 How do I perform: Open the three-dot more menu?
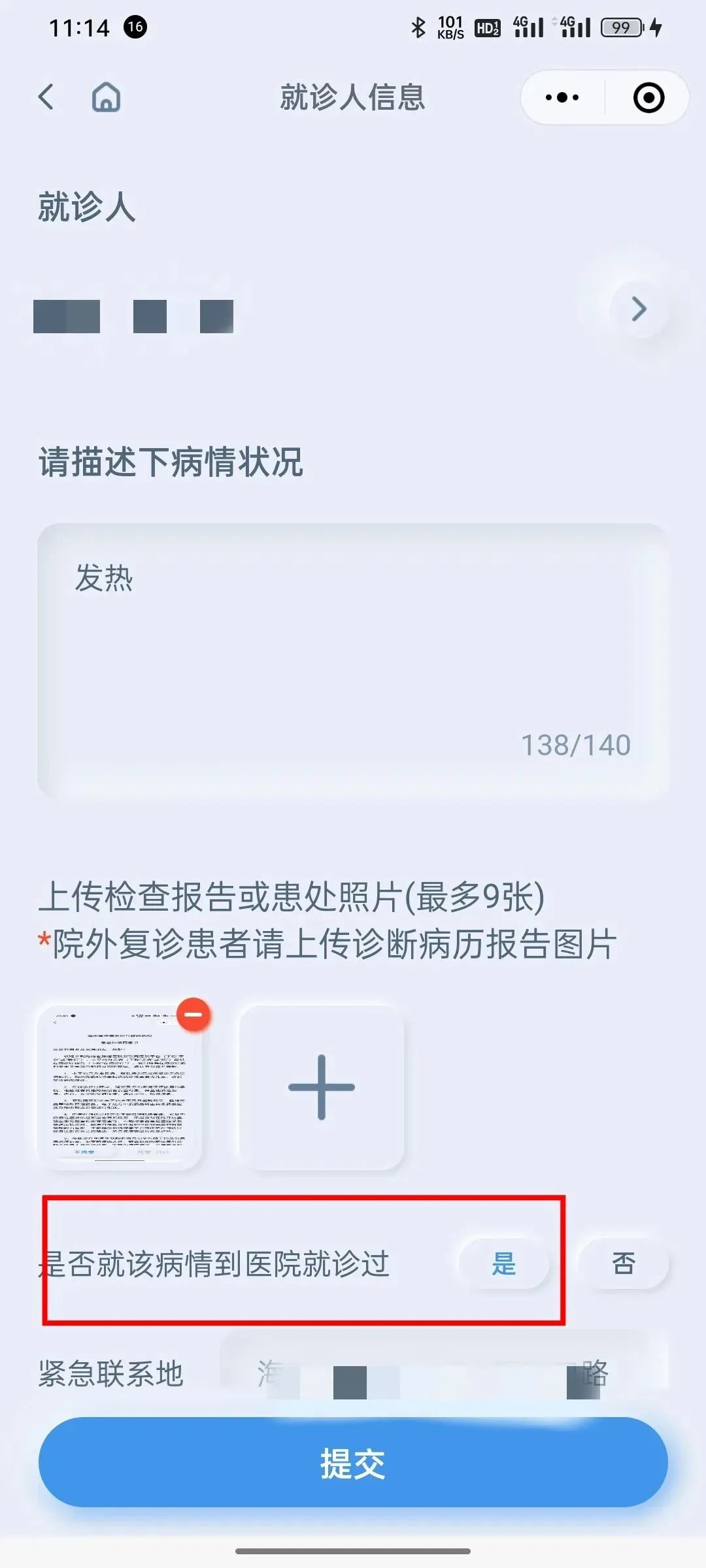click(x=562, y=97)
